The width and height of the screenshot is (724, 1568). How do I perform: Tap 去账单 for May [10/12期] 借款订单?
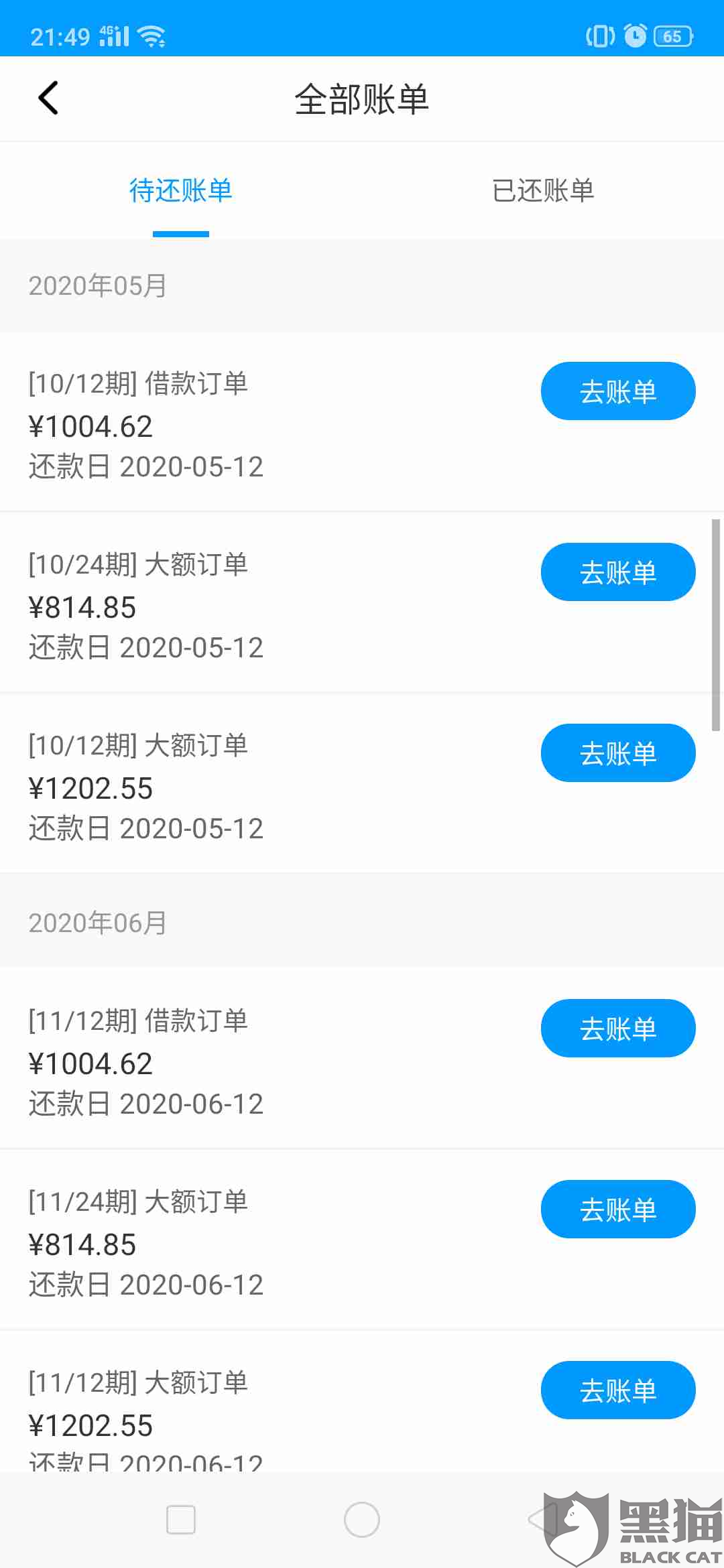pyautogui.click(x=617, y=391)
